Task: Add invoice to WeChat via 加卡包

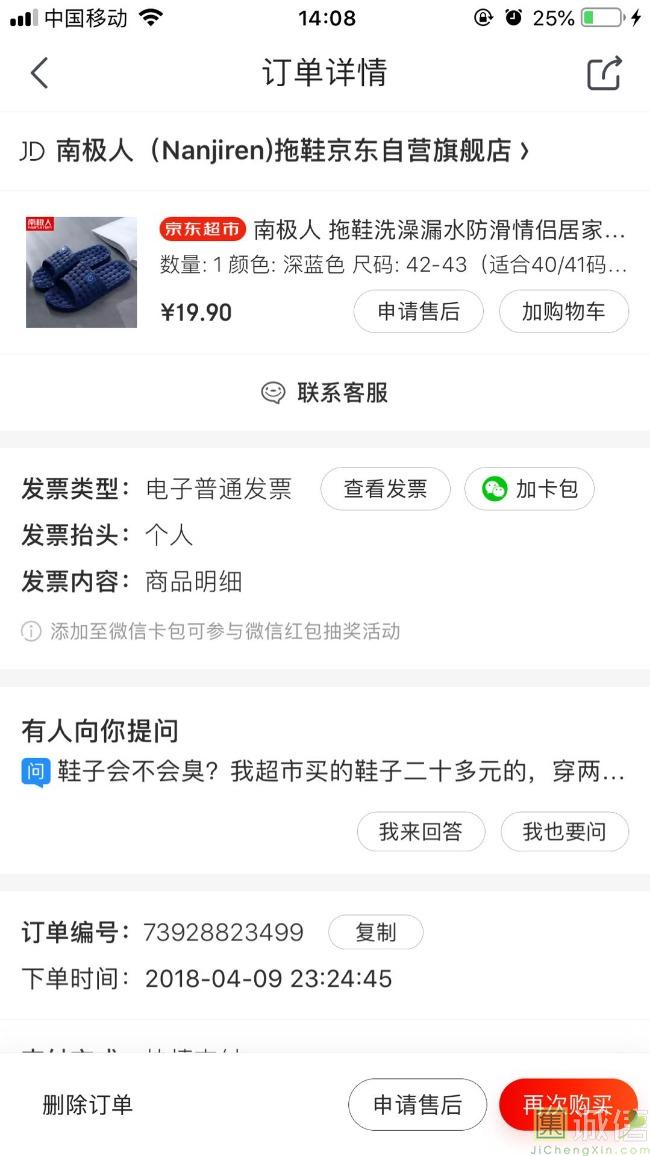Action: coord(529,489)
